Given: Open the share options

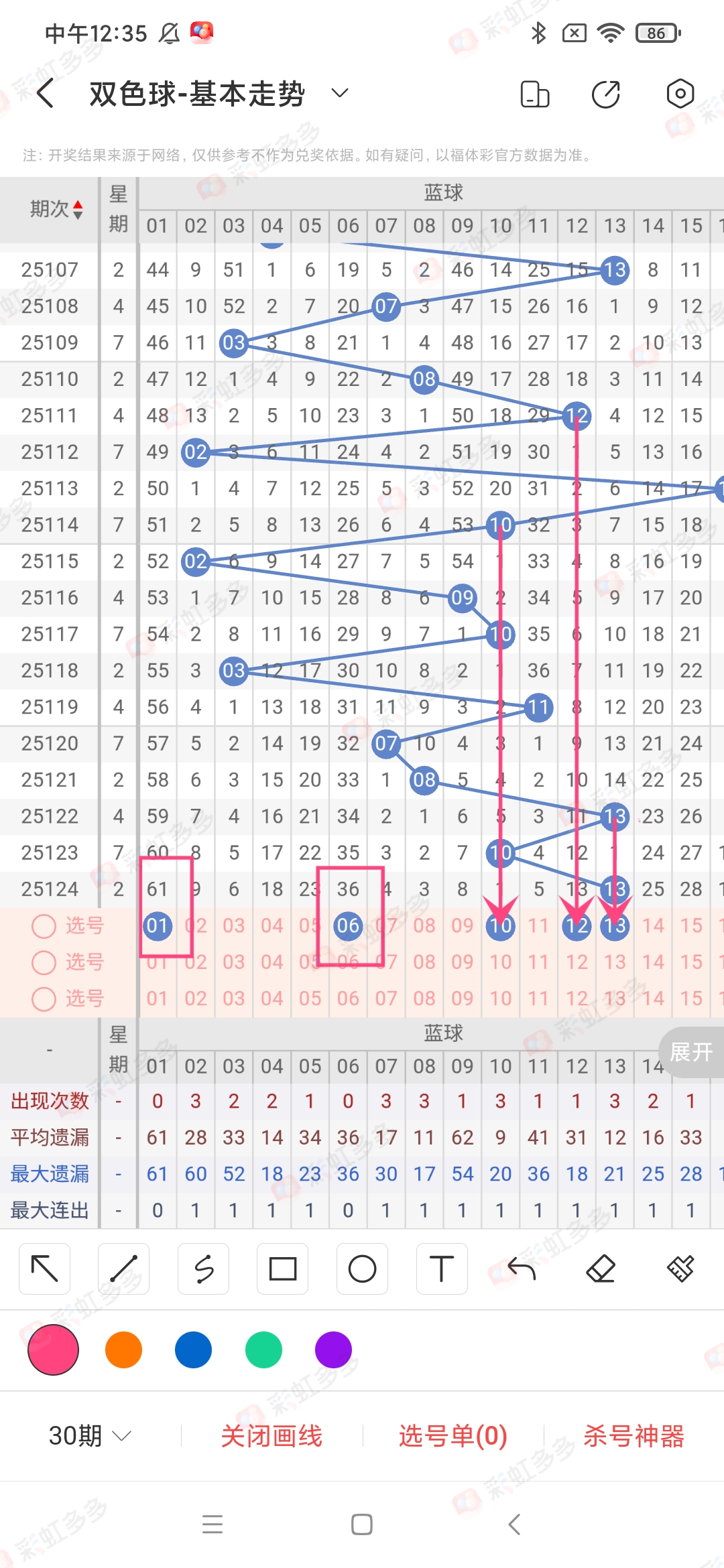Looking at the screenshot, I should pyautogui.click(x=605, y=94).
